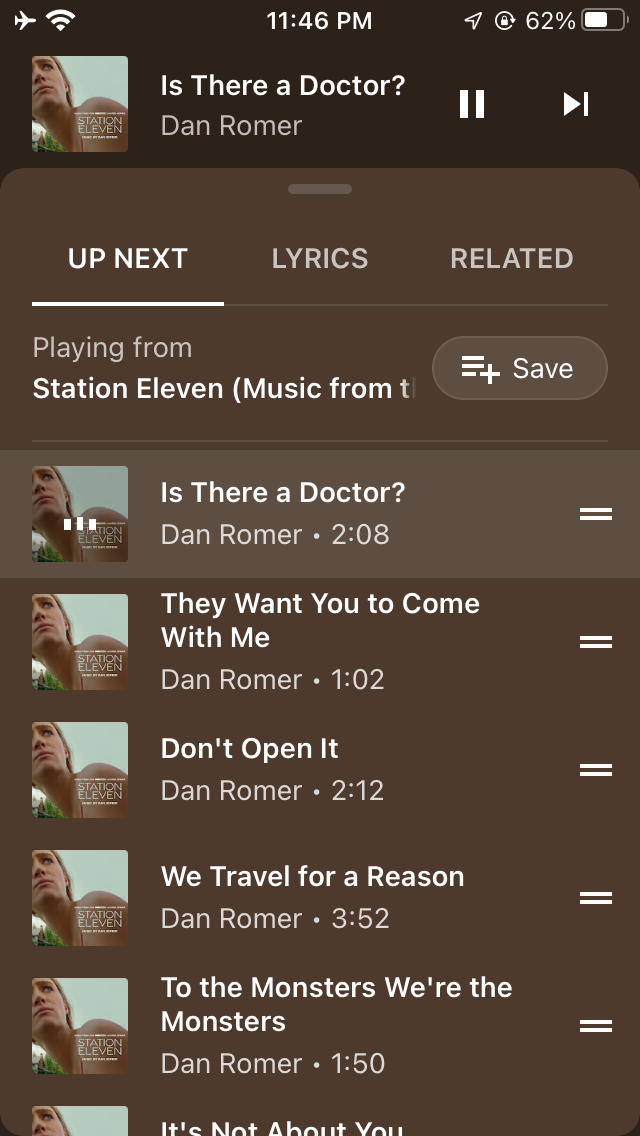
Task: Open the mini player for Is There a Doctor?
Action: [282, 104]
